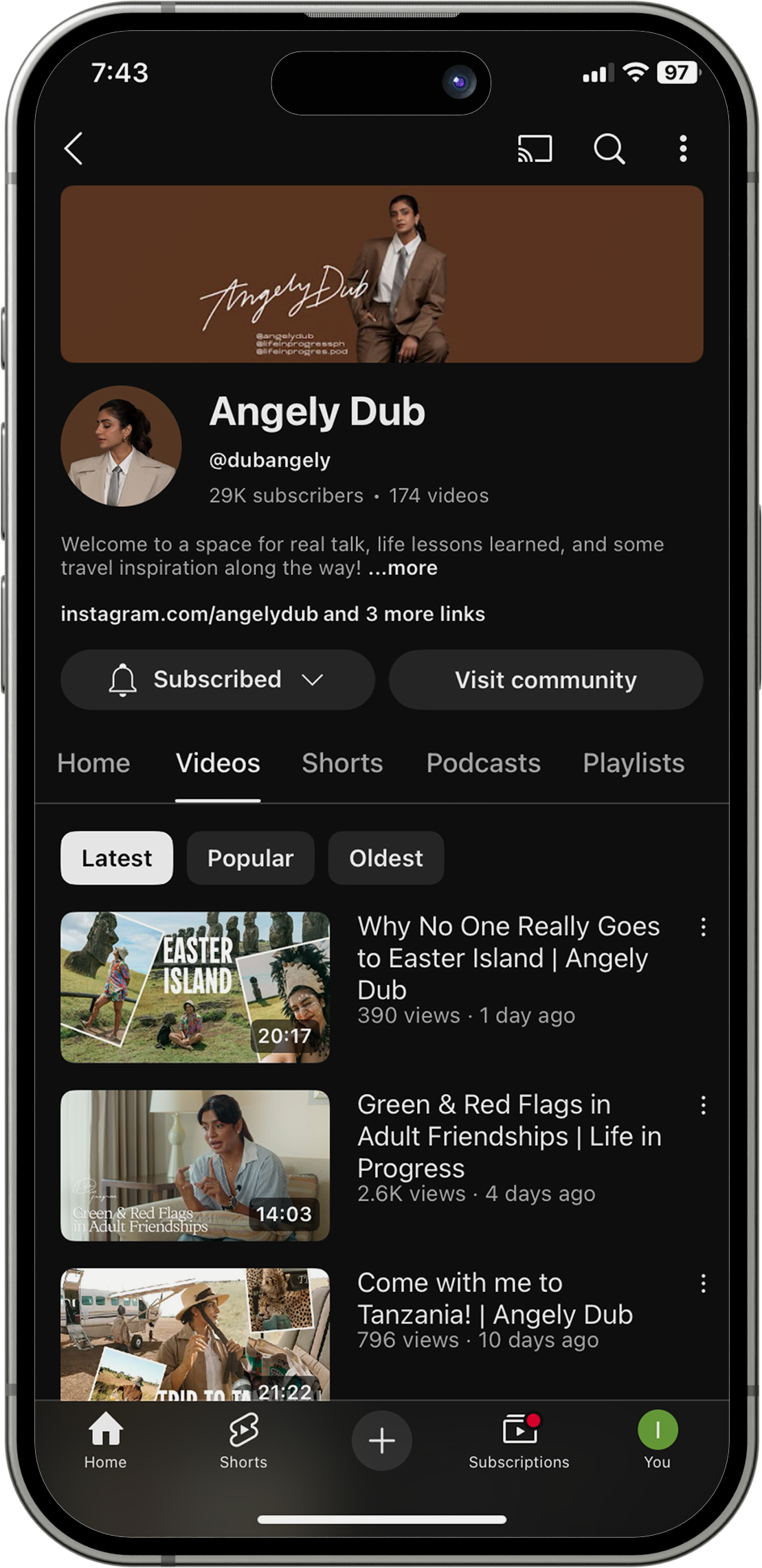Open the You profile tab
This screenshot has width=762, height=1568.
click(657, 1440)
